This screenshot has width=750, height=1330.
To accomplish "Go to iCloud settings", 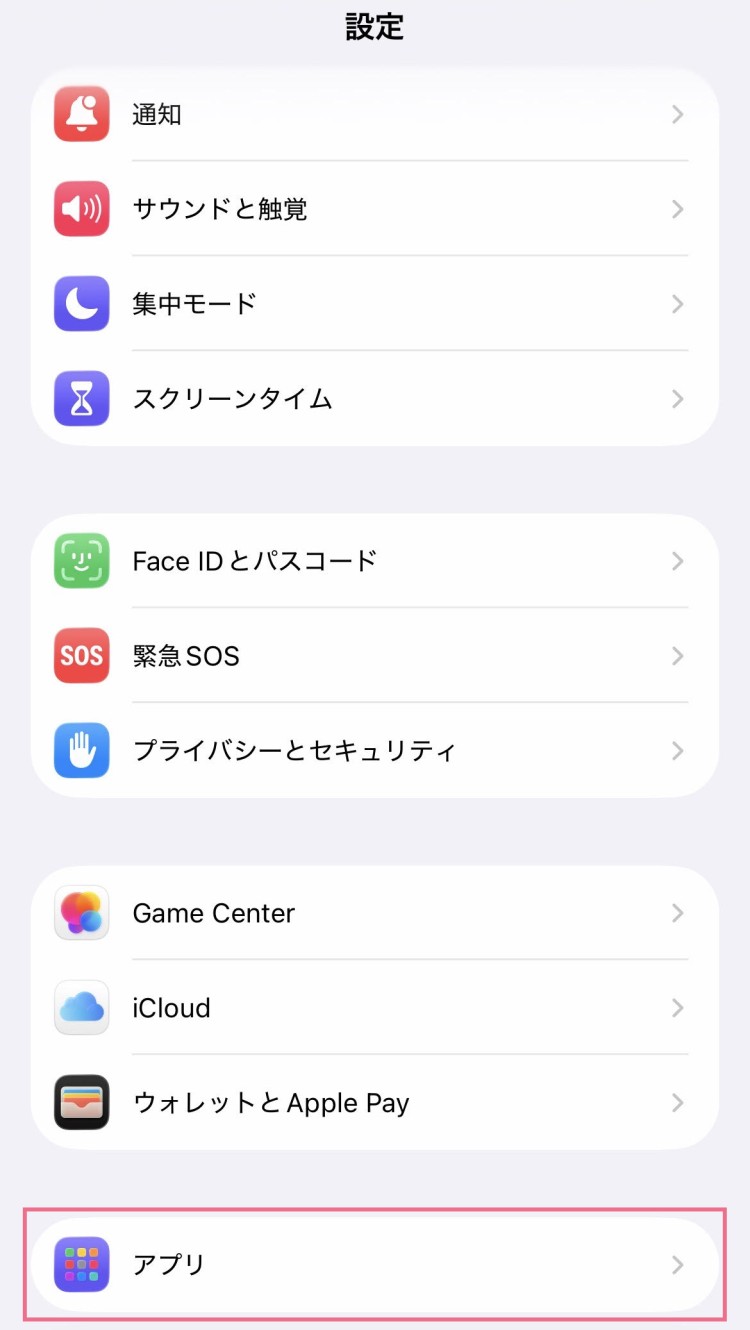I will tap(374, 1008).
